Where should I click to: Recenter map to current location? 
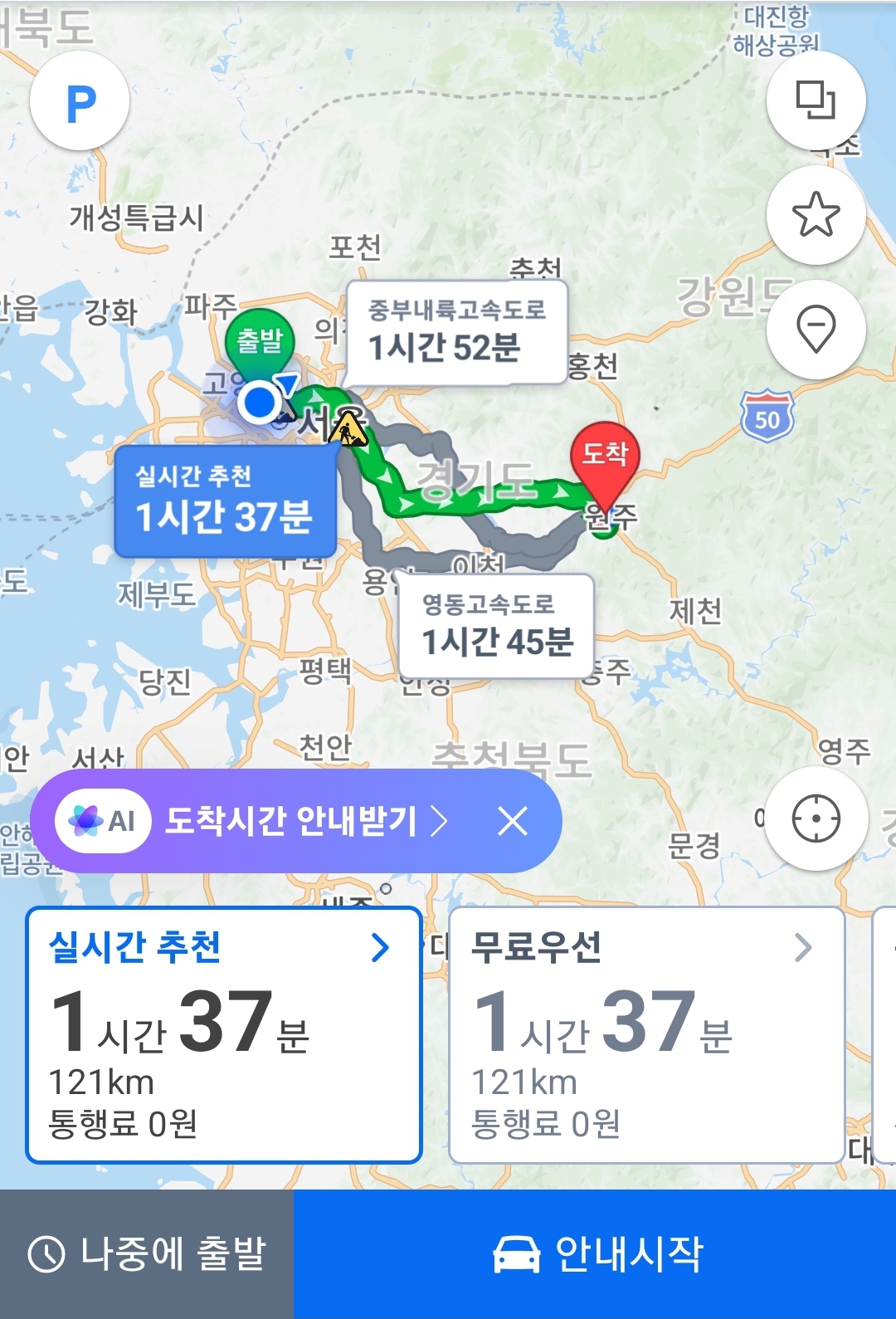tap(816, 818)
